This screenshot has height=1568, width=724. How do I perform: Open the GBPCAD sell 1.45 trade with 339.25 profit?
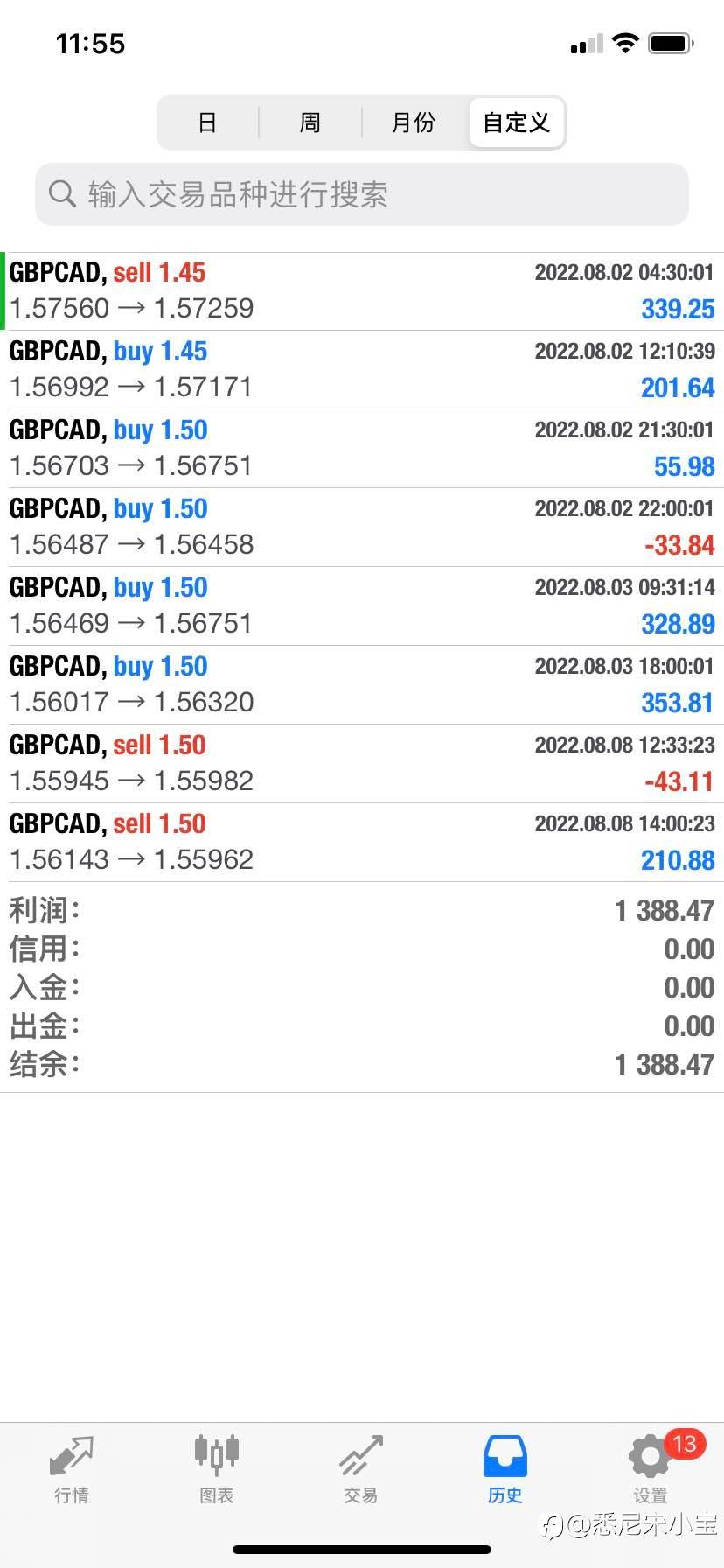point(362,291)
